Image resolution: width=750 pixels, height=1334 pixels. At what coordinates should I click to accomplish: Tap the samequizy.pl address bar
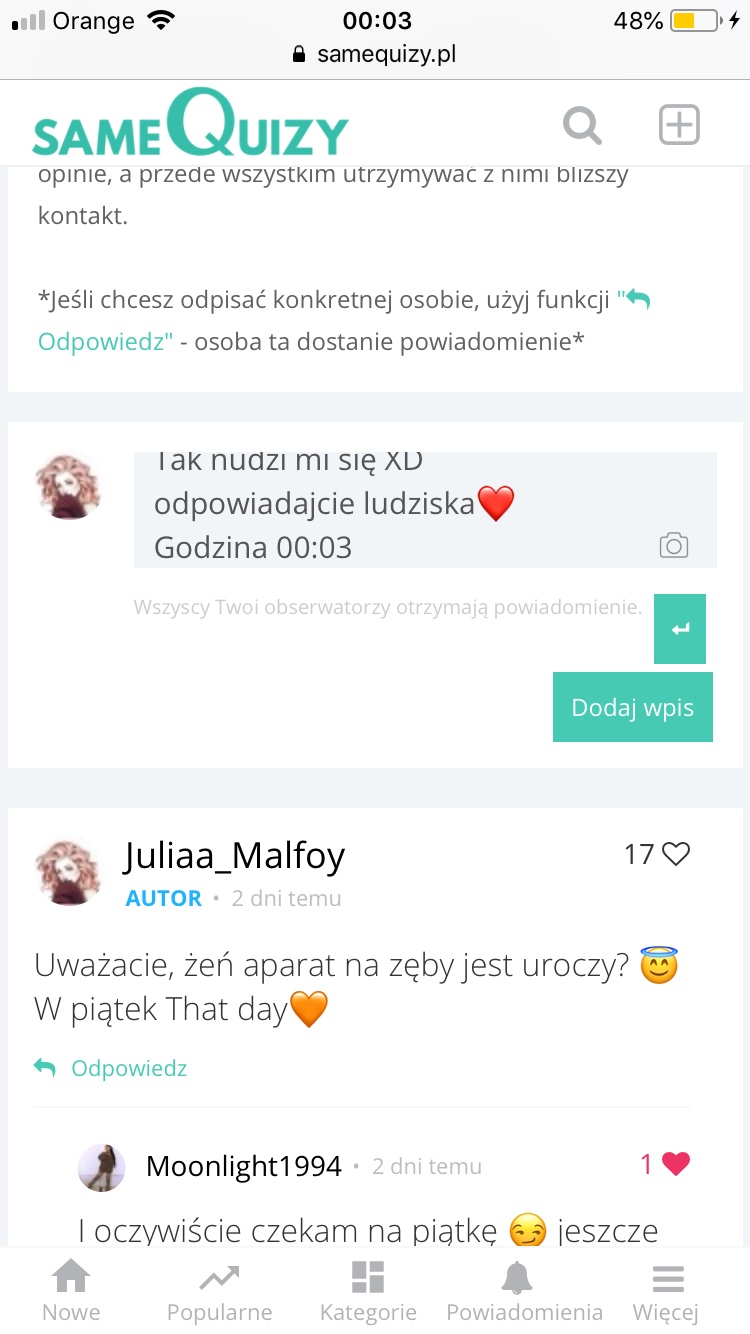[375, 54]
